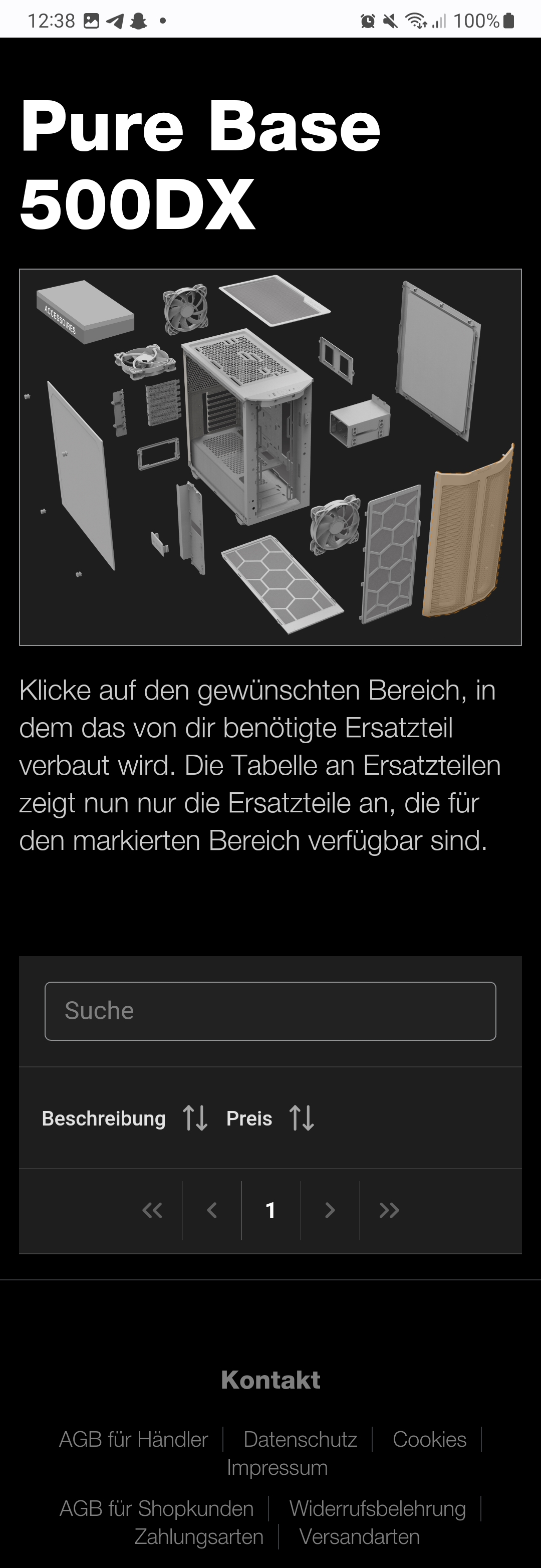
Task: Go to the next page
Action: (x=330, y=1210)
